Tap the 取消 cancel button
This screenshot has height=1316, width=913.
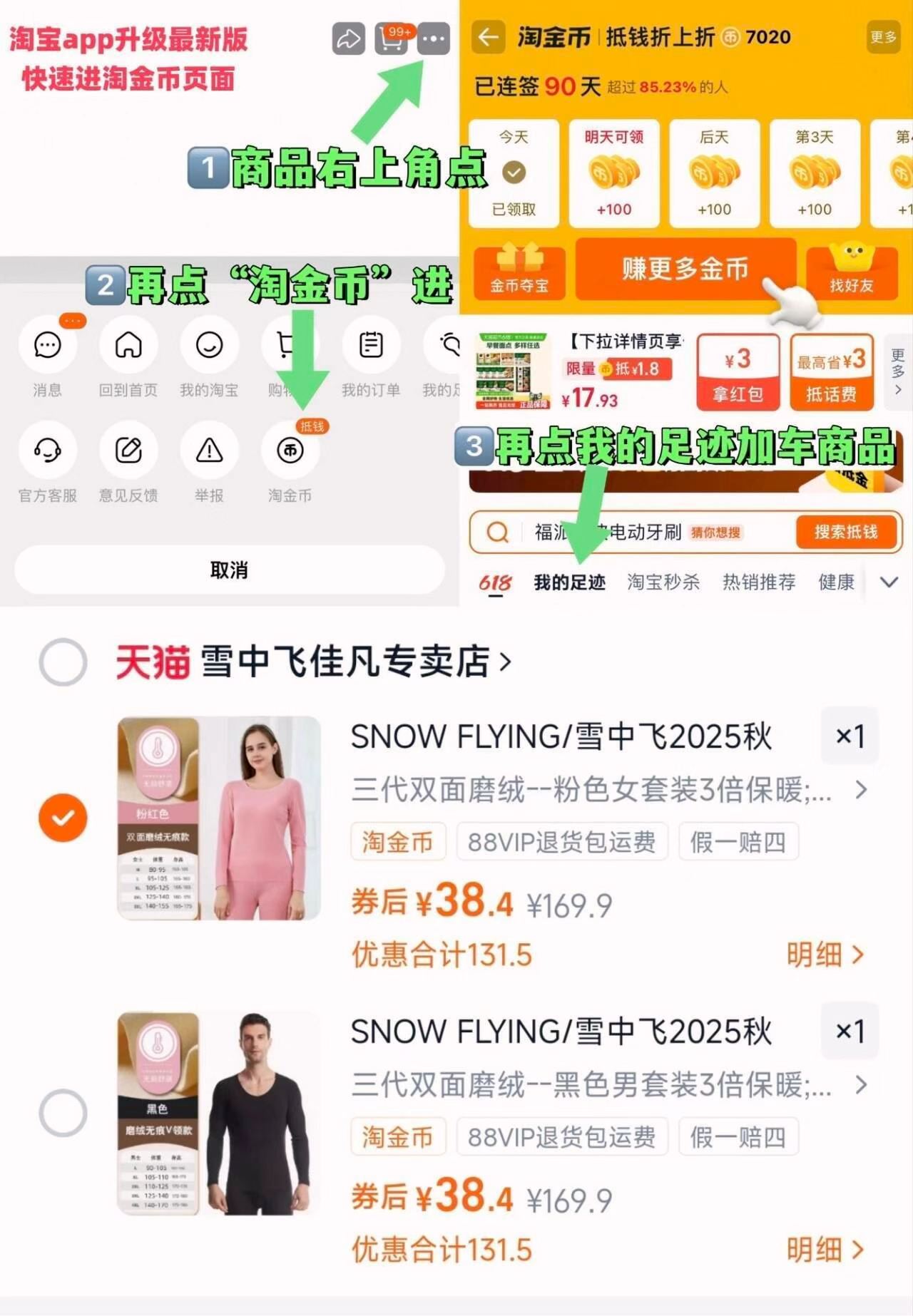[x=227, y=568]
